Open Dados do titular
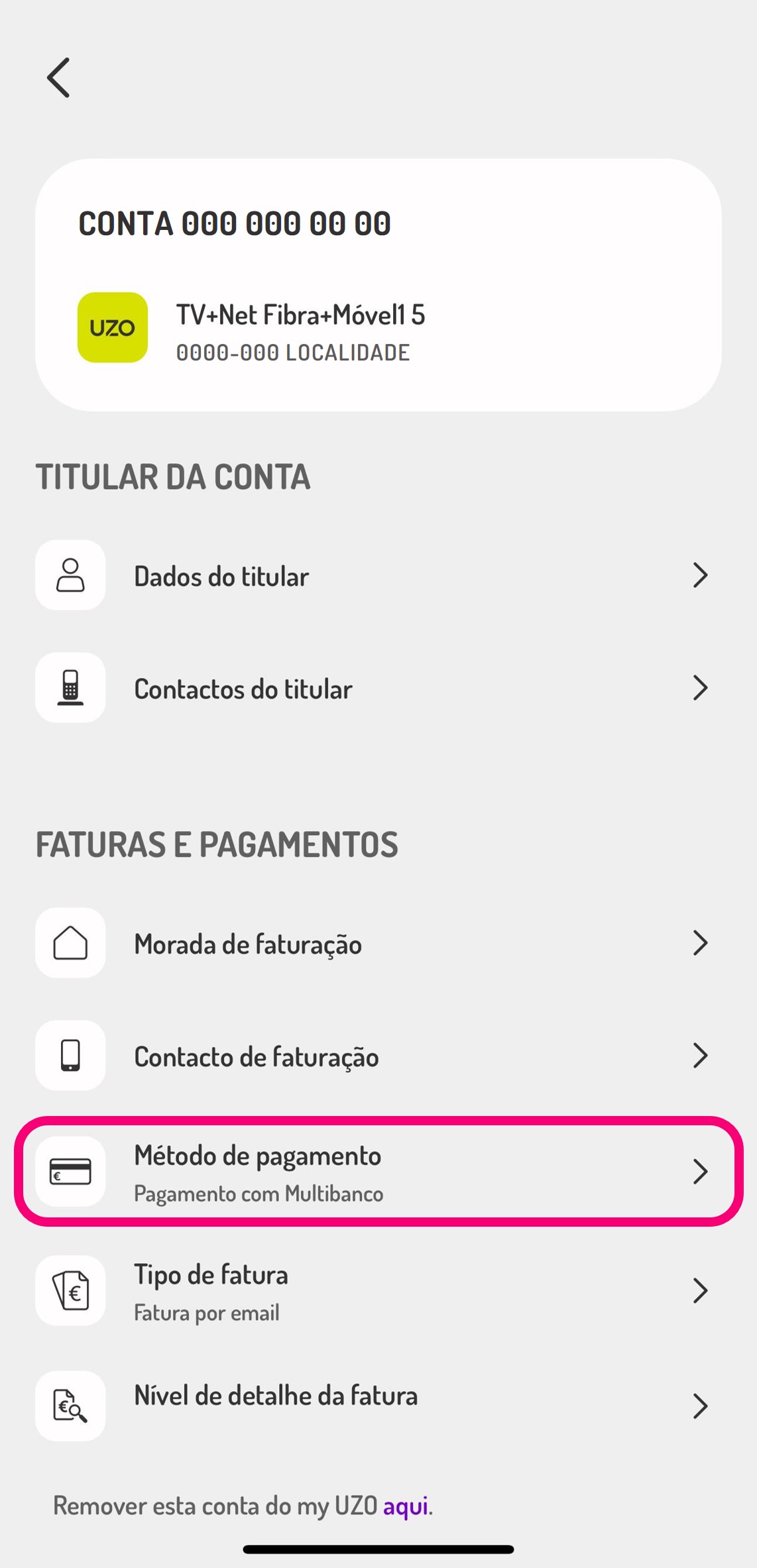 [378, 575]
